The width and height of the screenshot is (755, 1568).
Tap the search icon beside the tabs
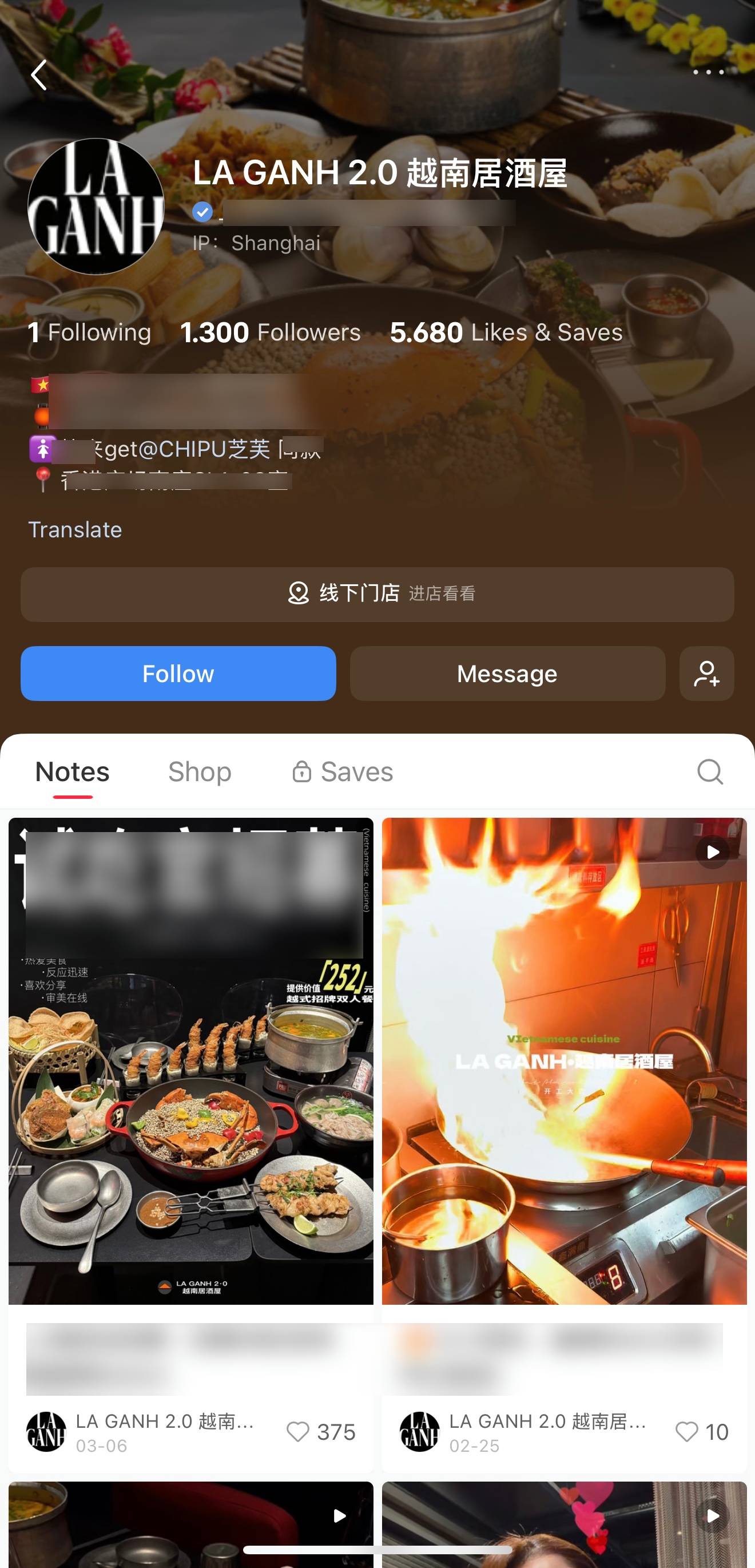[709, 772]
